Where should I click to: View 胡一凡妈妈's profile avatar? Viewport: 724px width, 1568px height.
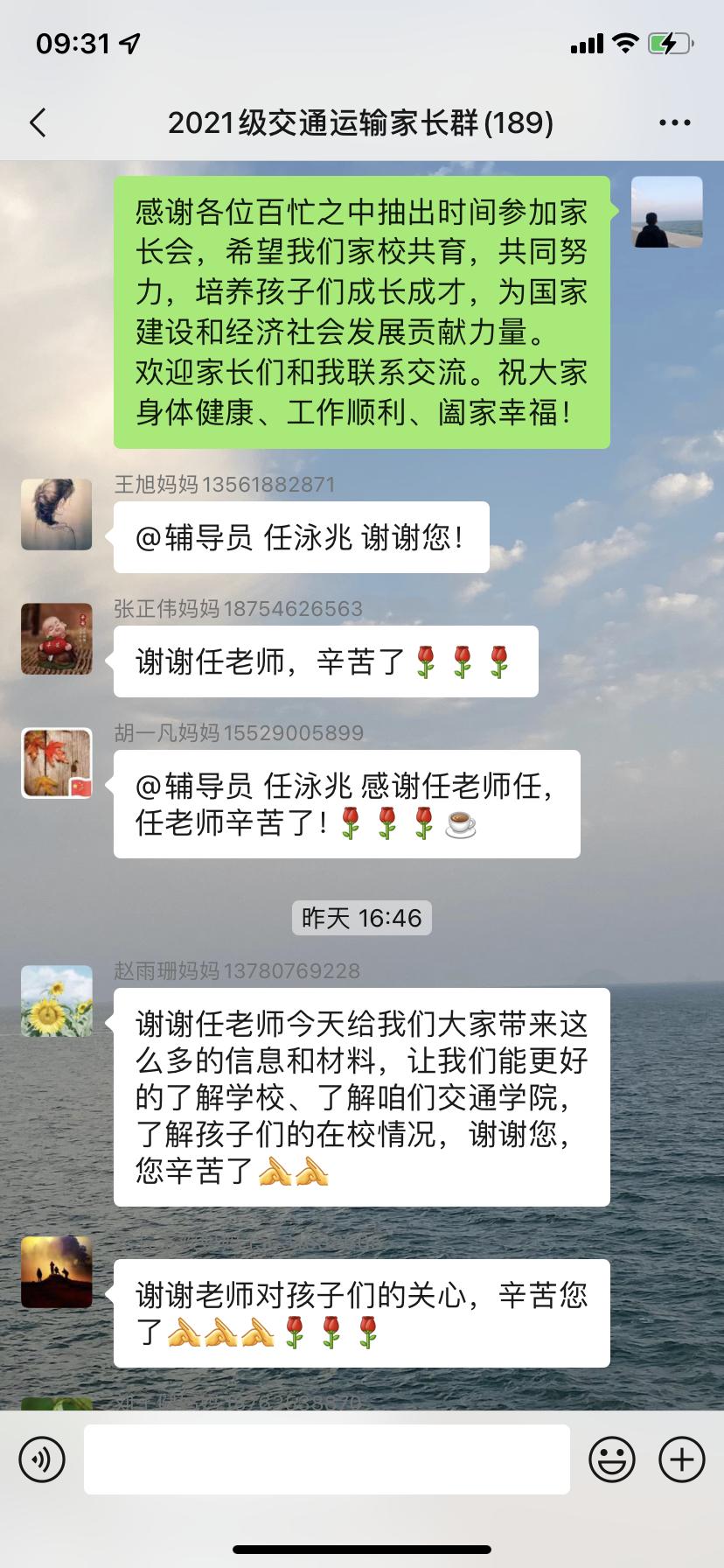57,763
